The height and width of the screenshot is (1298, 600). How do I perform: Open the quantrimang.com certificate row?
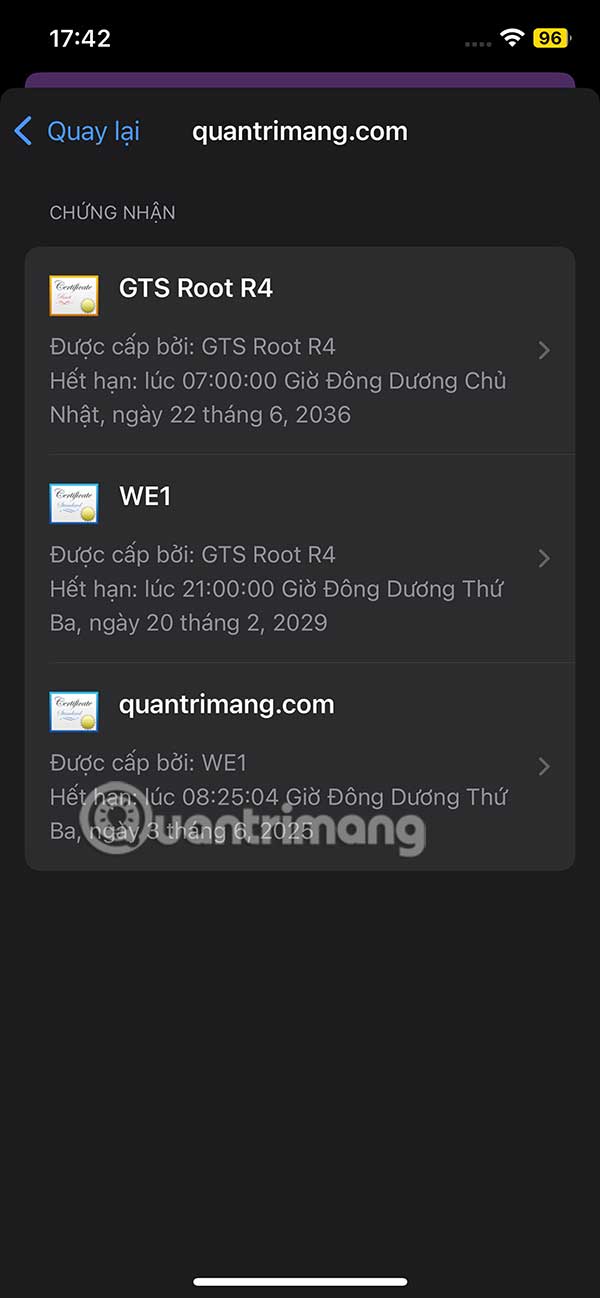tap(300, 764)
